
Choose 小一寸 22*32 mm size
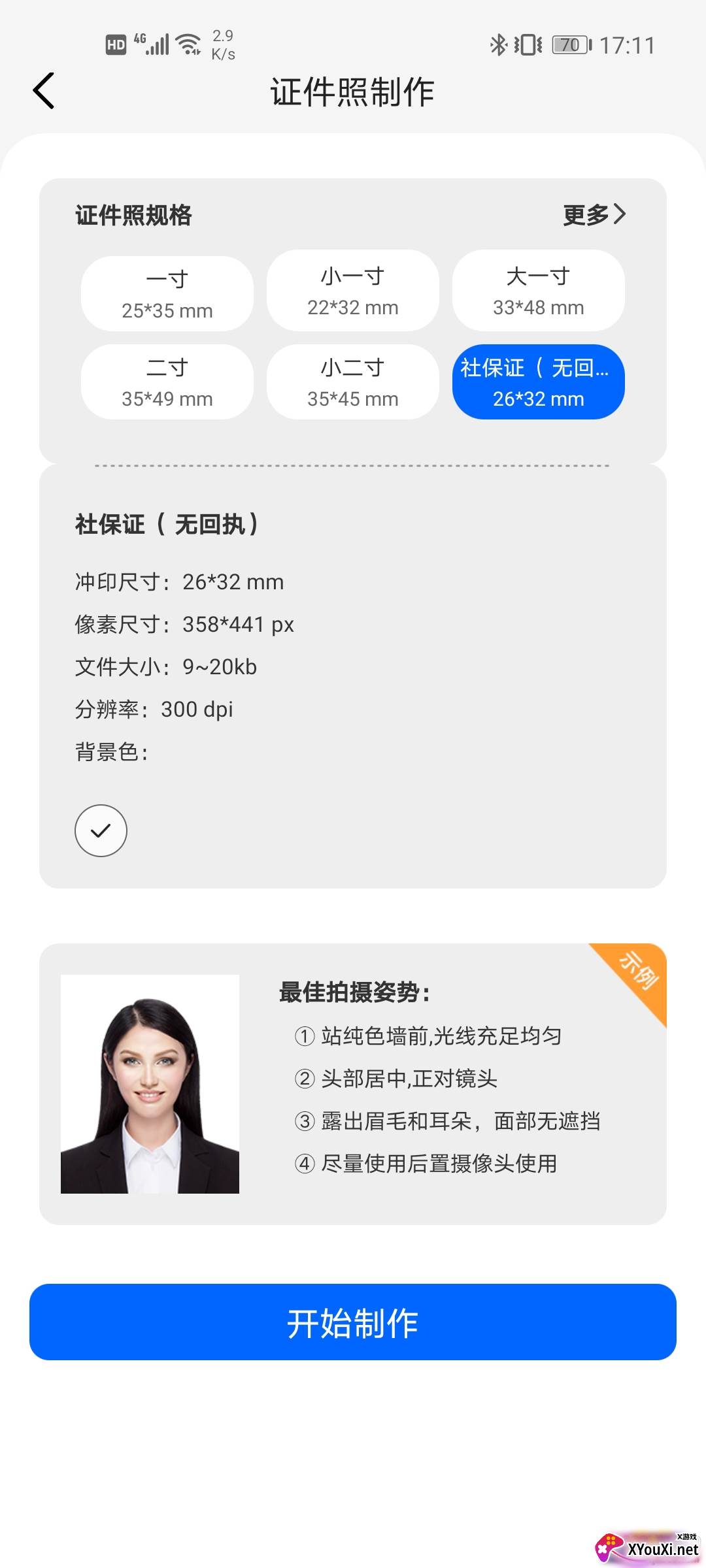click(353, 291)
